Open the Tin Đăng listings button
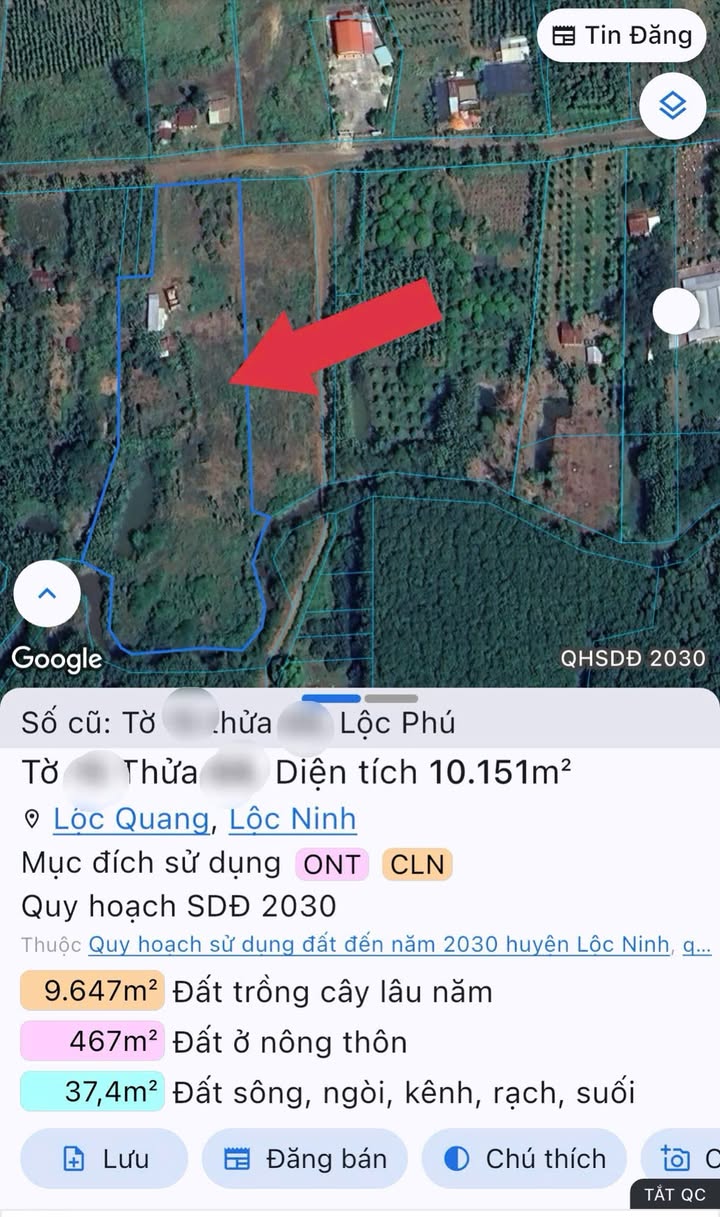Screen dimensions: 720x1217 pyautogui.click(x=622, y=36)
